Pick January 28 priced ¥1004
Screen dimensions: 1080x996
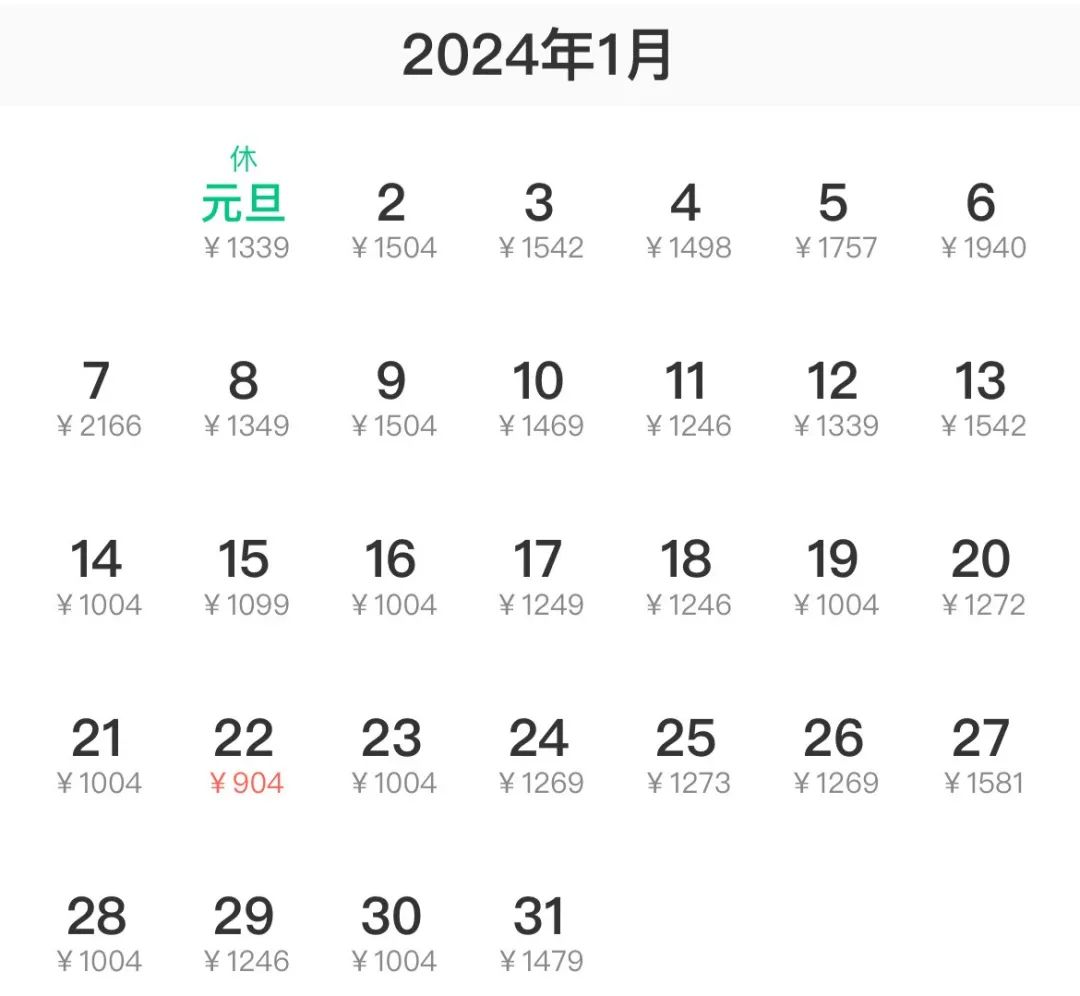[97, 934]
